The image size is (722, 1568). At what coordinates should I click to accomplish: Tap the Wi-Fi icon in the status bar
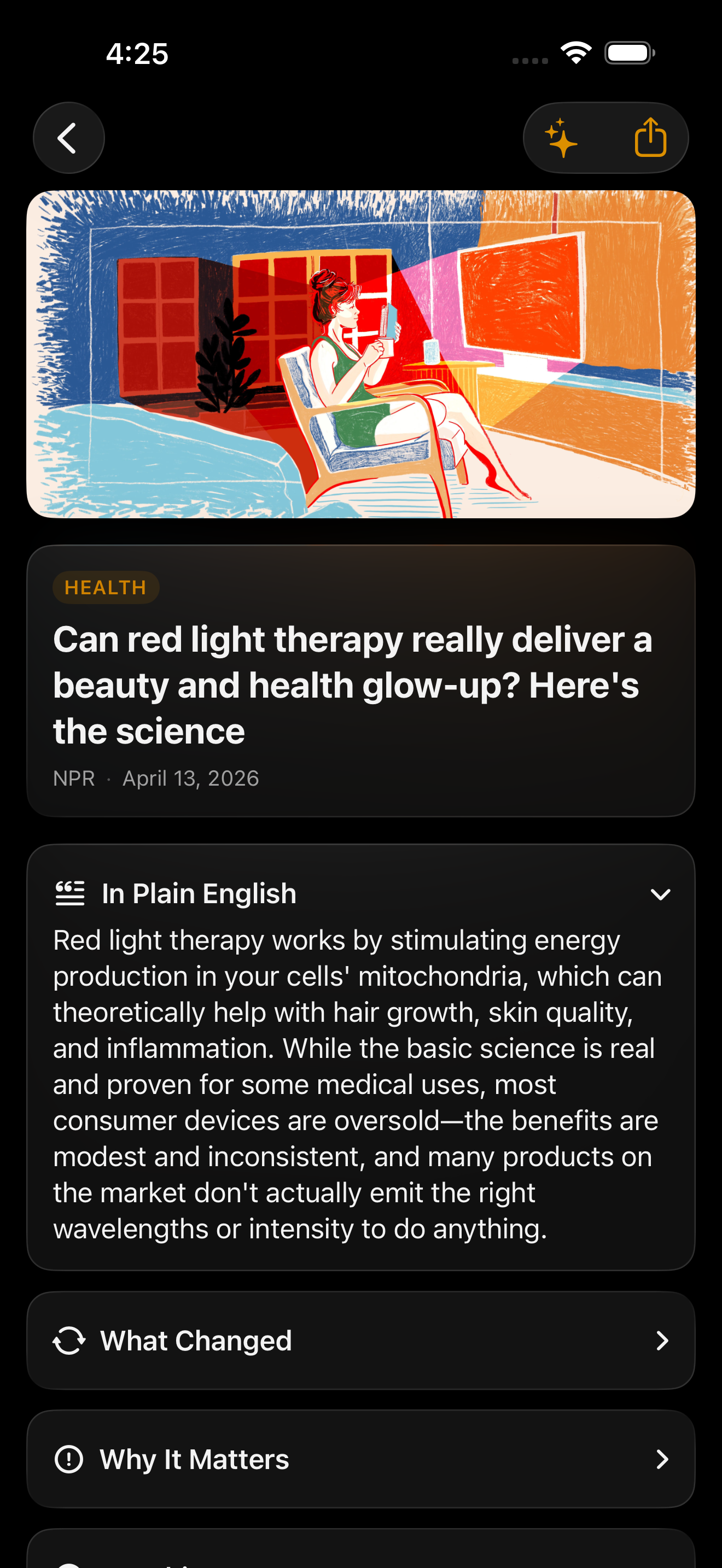[575, 54]
